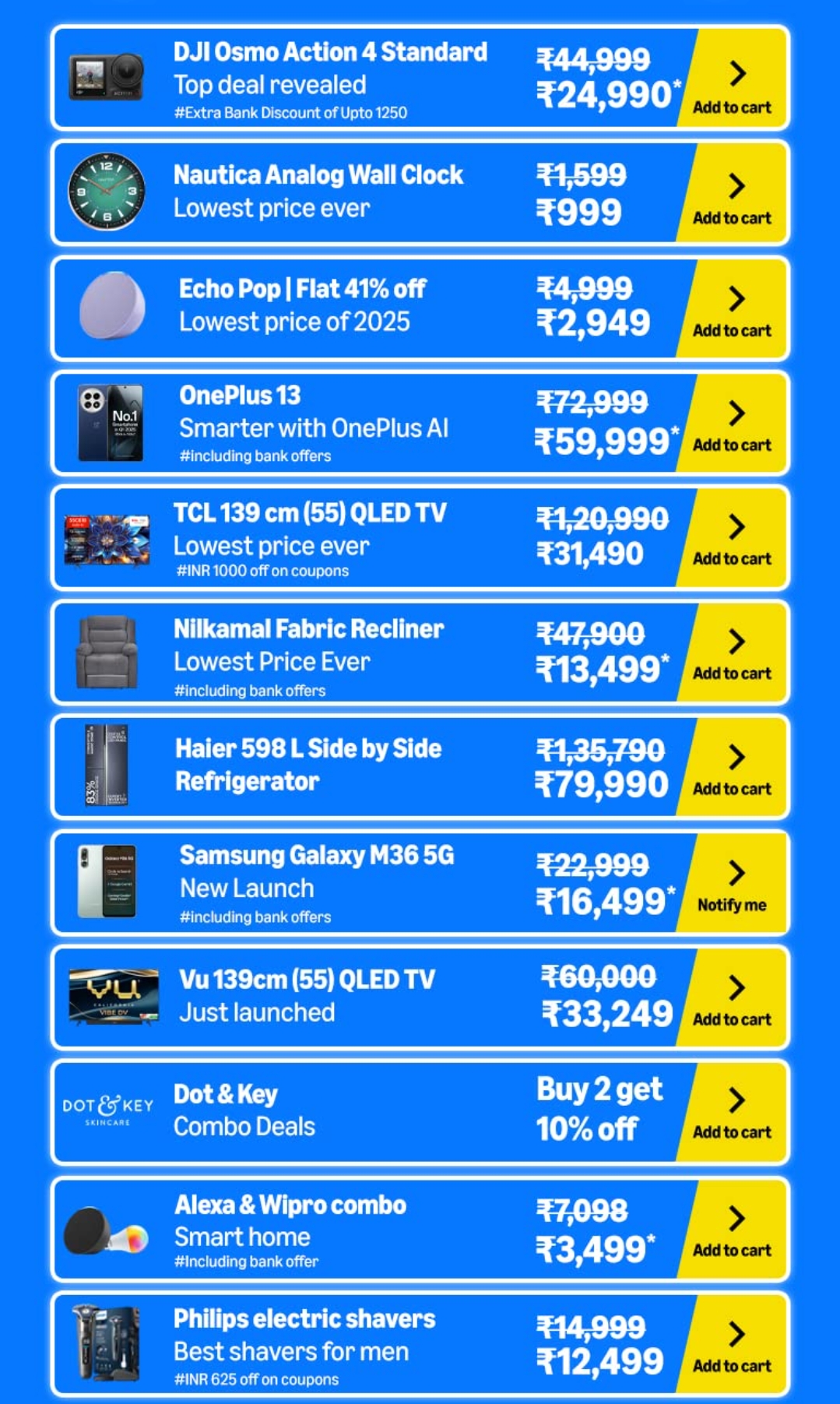The width and height of the screenshot is (840, 1404).
Task: Add Nautica Analog Wall Clock to cart
Action: coord(732,199)
